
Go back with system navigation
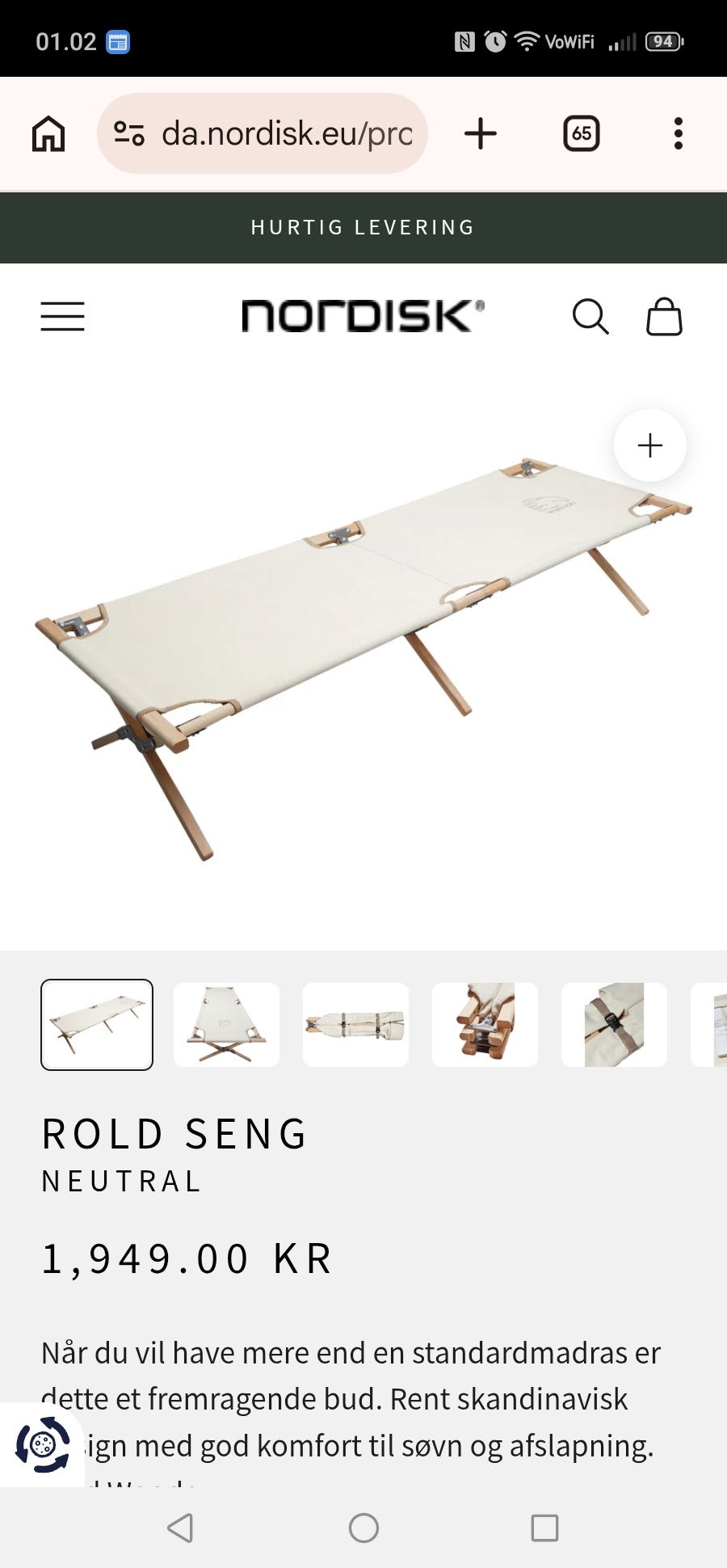tap(180, 1528)
